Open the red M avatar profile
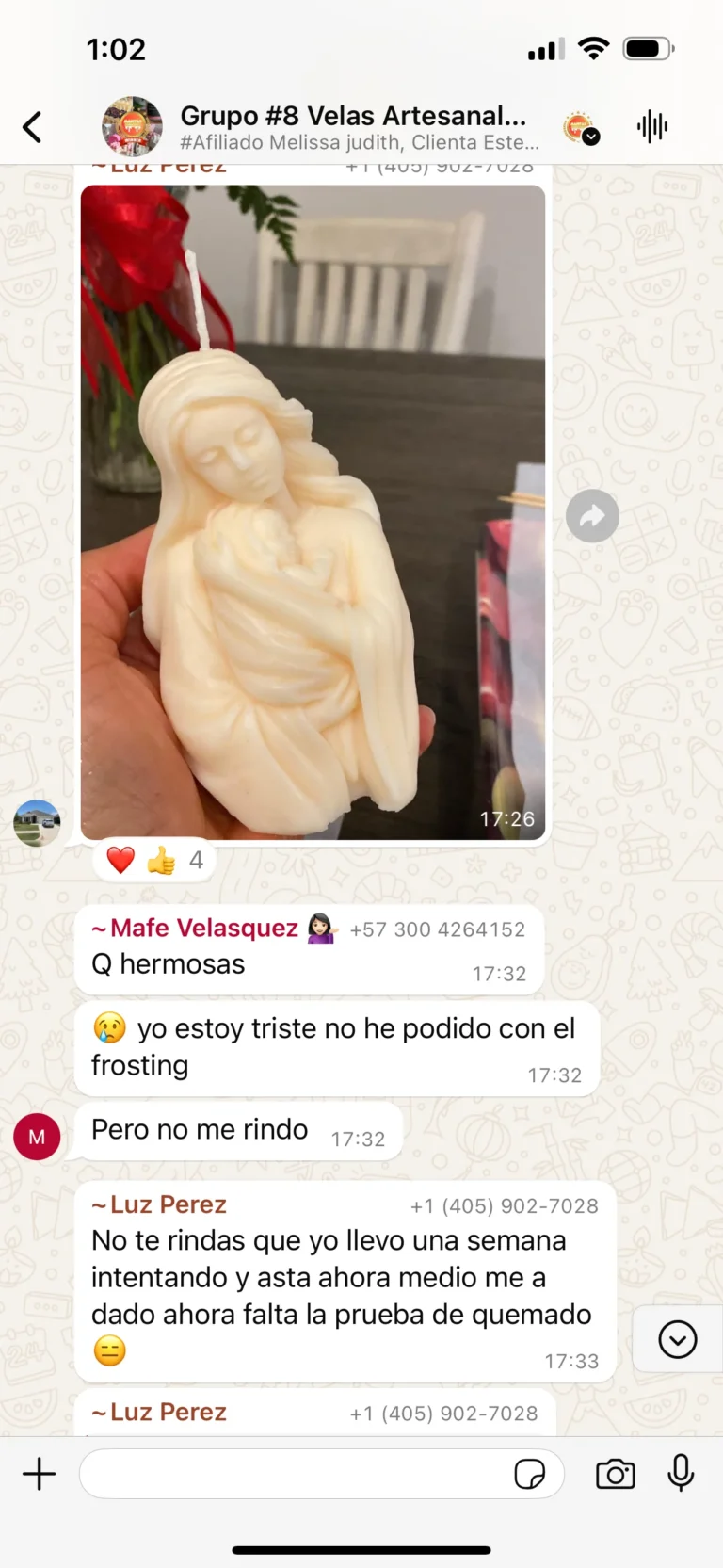Image resolution: width=723 pixels, height=1568 pixels. [x=37, y=1136]
